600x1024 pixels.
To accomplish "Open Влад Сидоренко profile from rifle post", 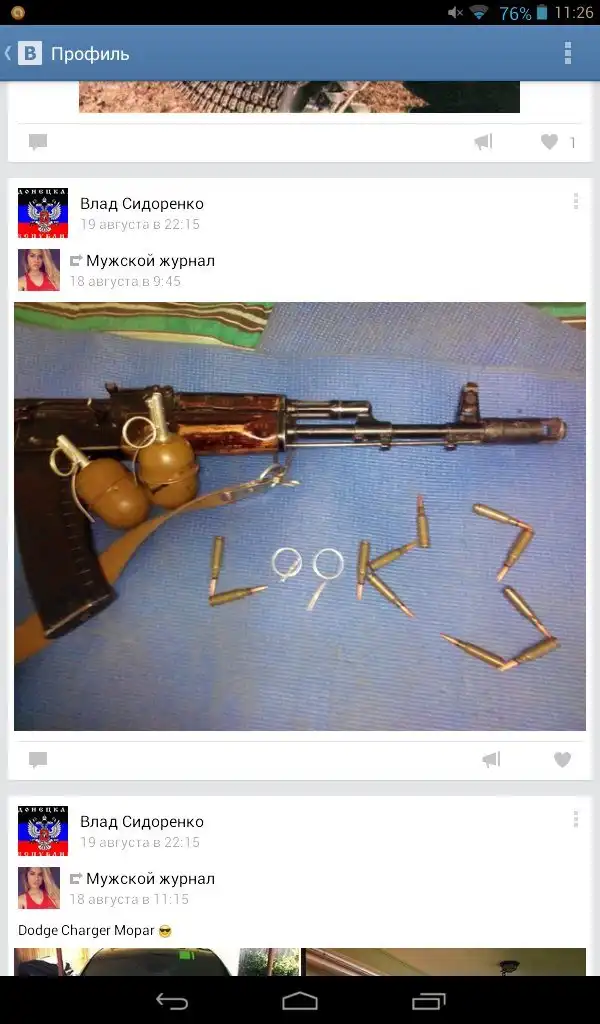I will [x=141, y=204].
